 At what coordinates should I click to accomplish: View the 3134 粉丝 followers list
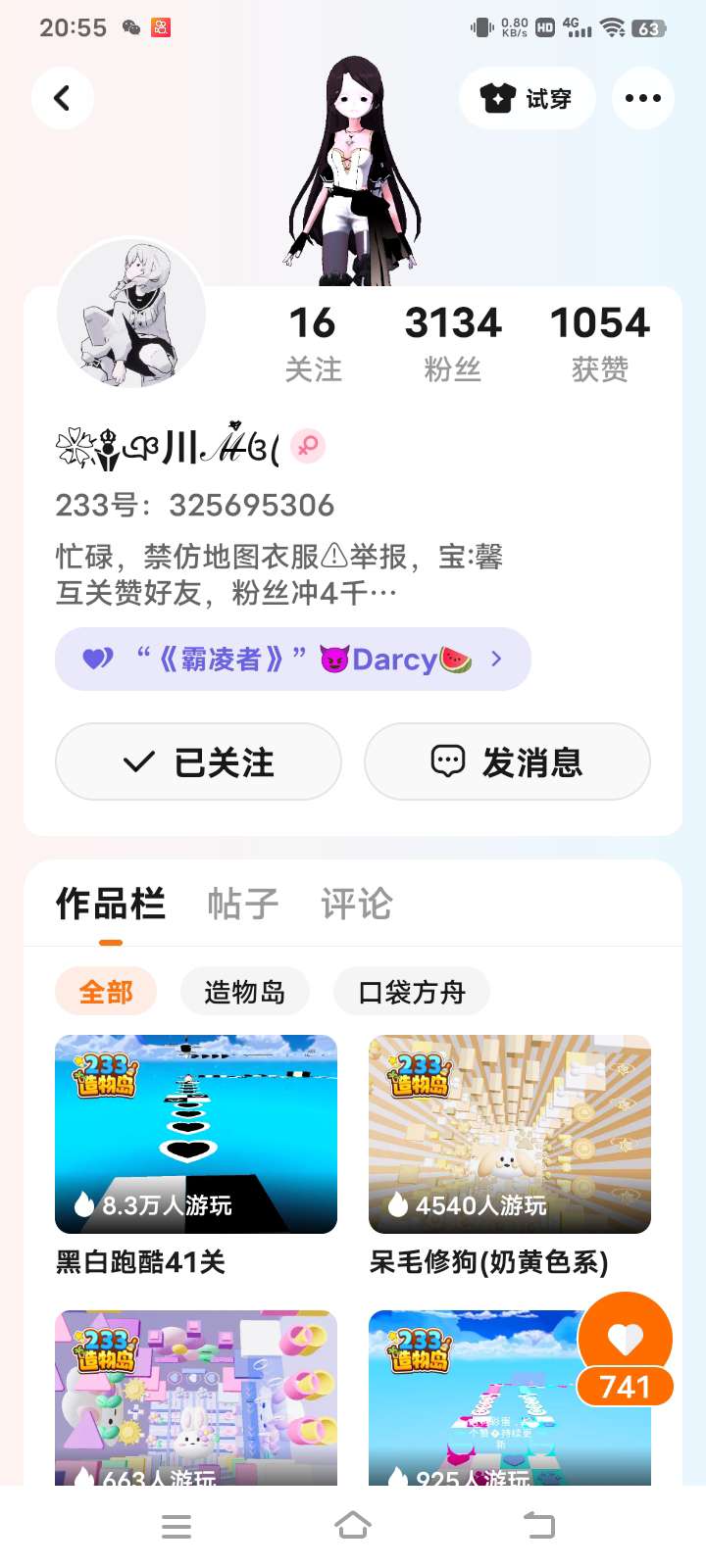click(x=452, y=342)
